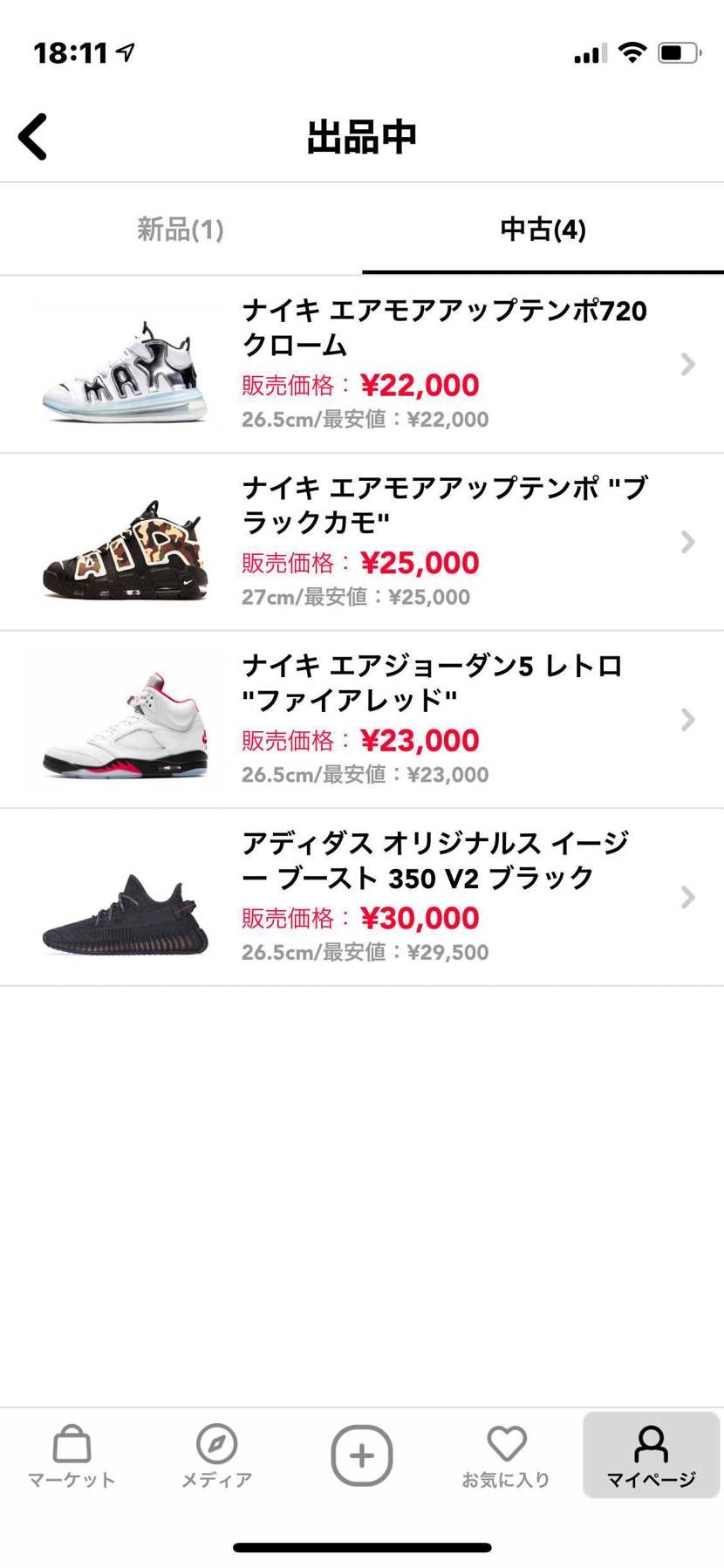Tap the time display in status bar
This screenshot has width=724, height=1568.
(x=74, y=51)
